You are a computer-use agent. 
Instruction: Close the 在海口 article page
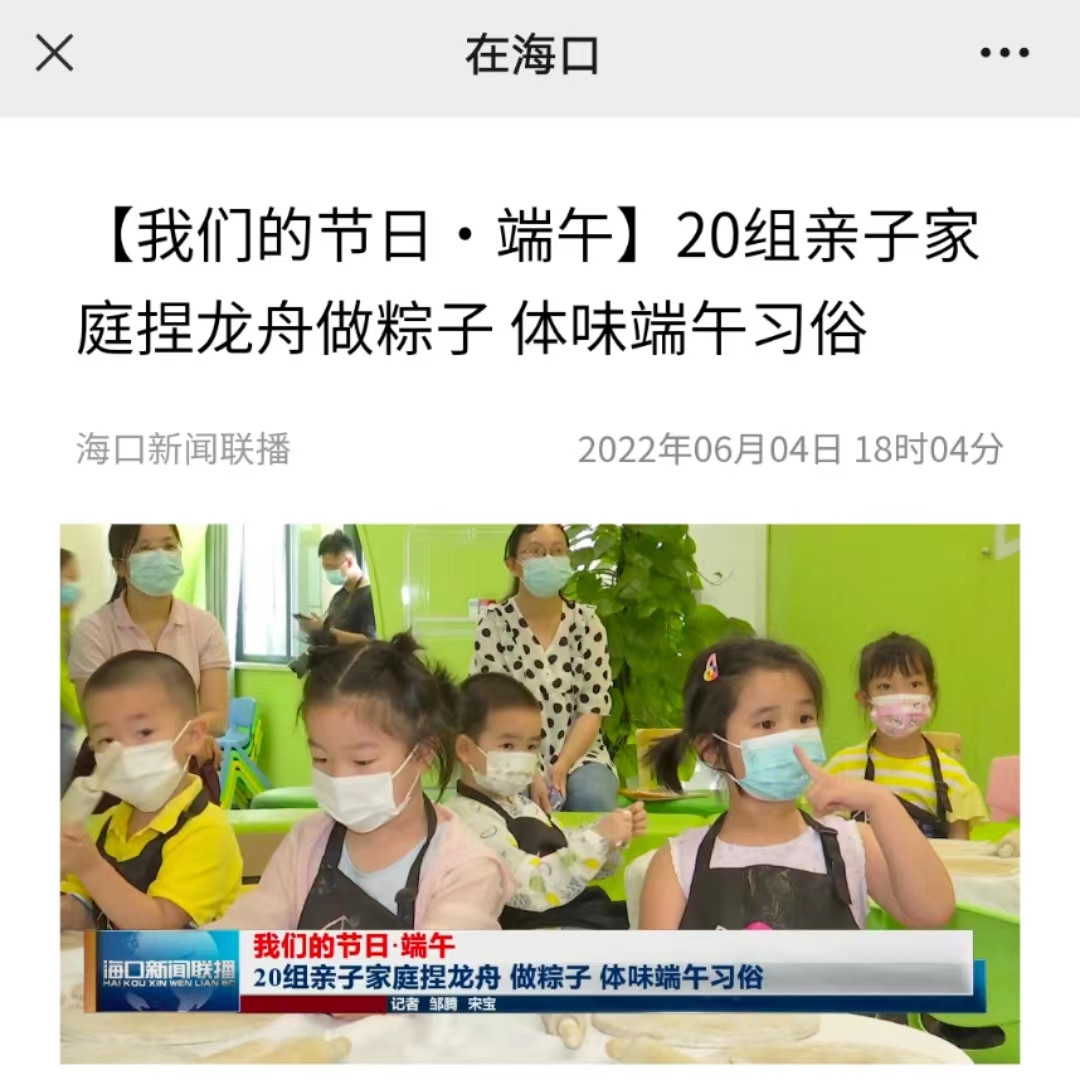(54, 53)
